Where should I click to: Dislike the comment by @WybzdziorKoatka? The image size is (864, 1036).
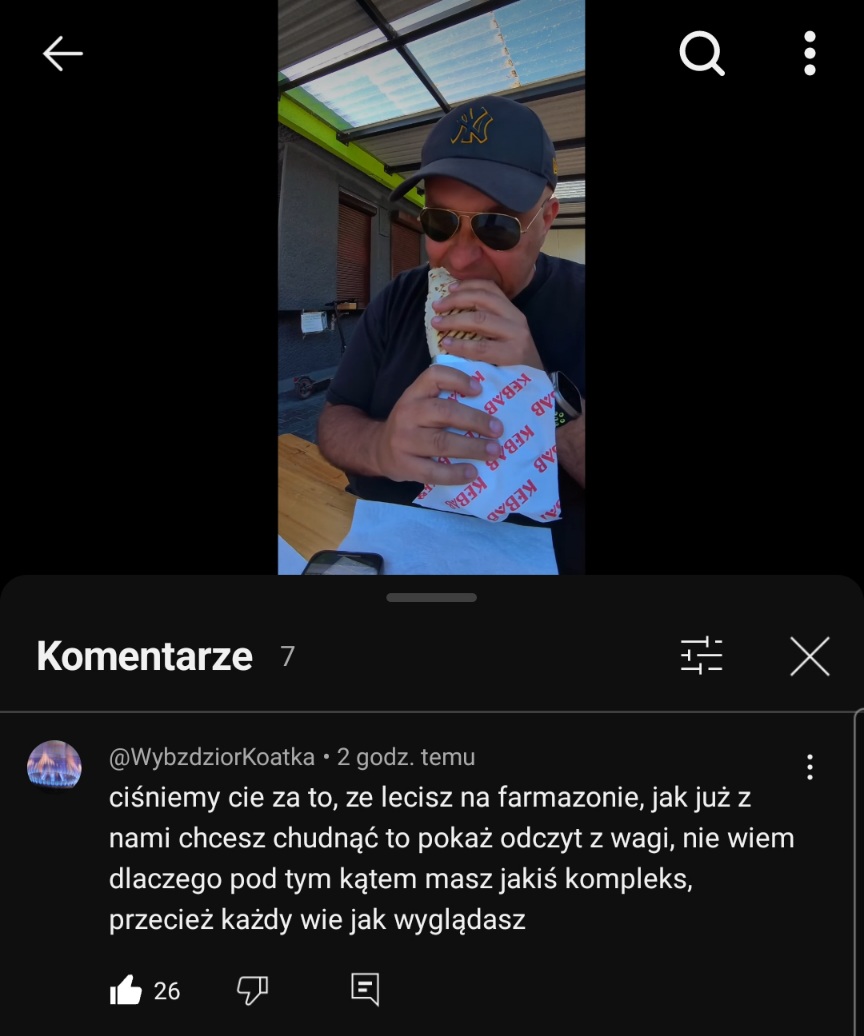(x=252, y=990)
